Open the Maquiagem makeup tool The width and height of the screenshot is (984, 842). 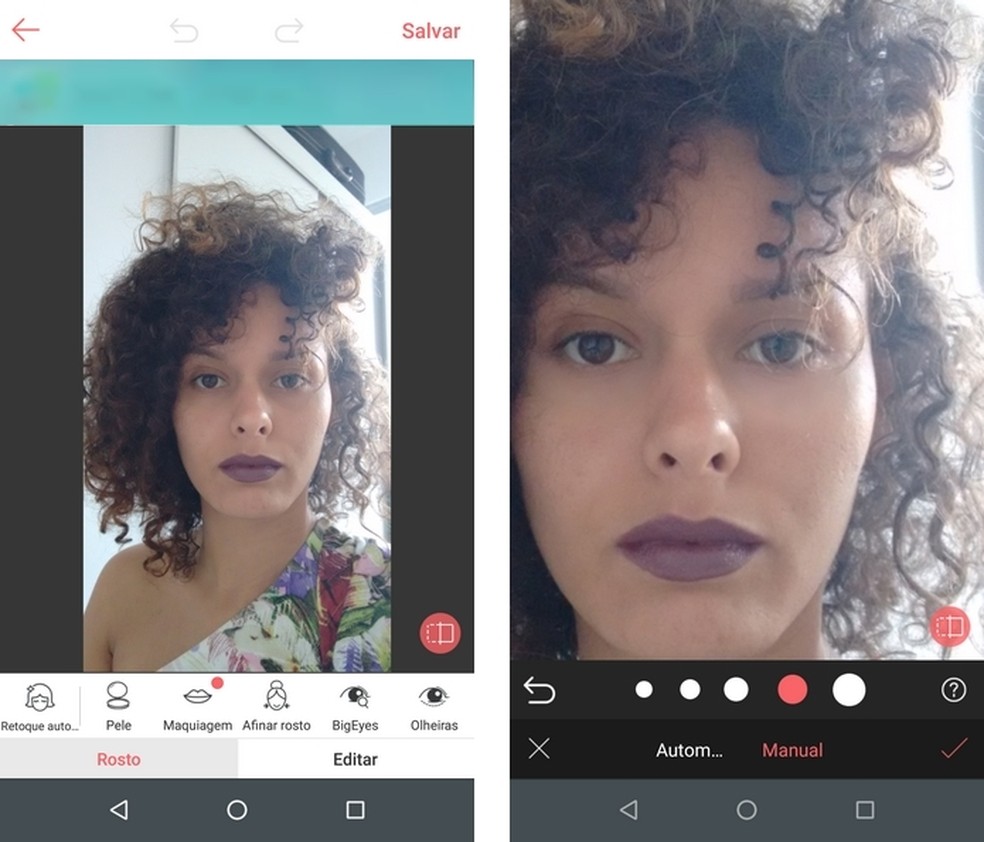coord(197,707)
